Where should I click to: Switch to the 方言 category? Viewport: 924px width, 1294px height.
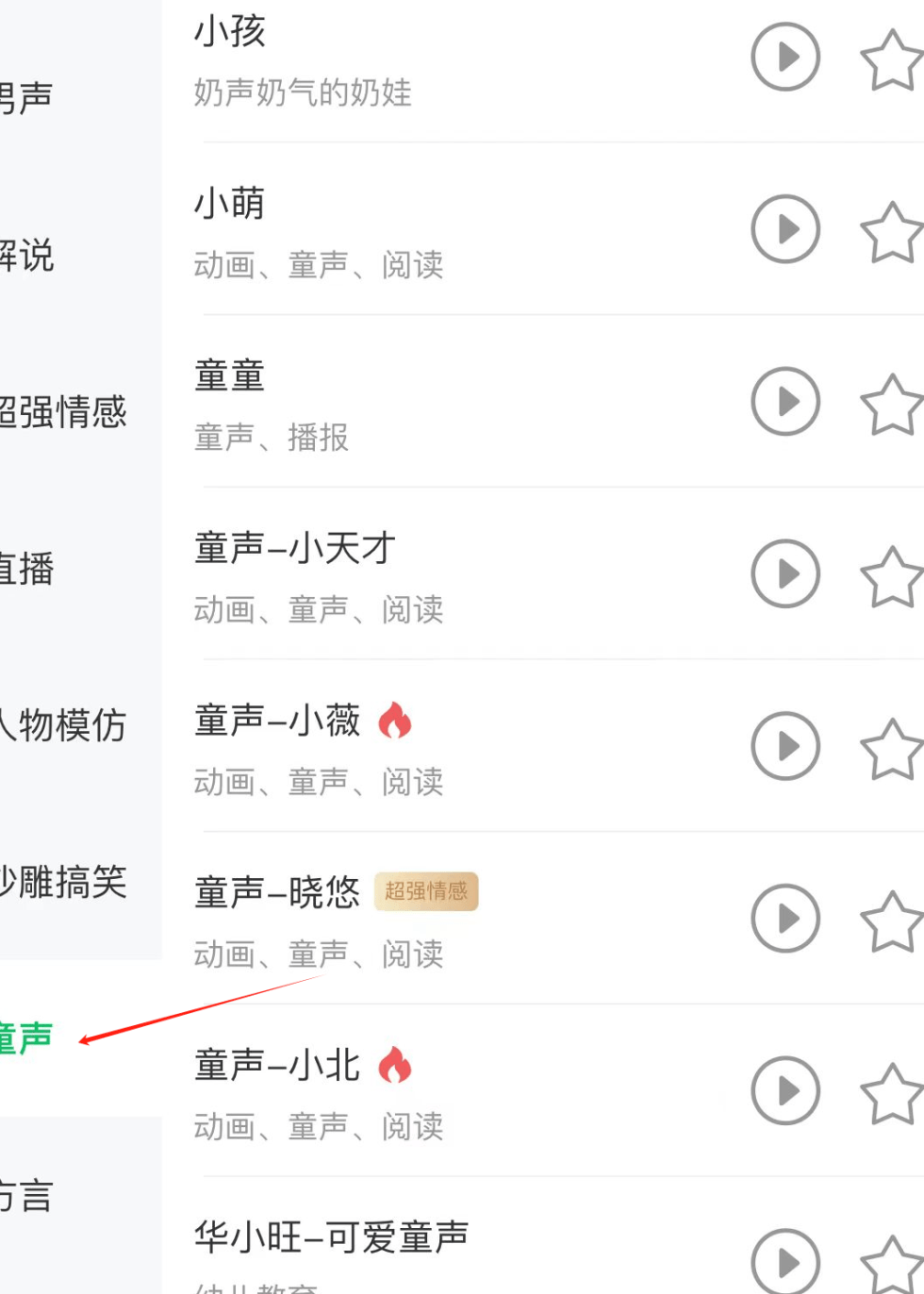coord(28,1195)
